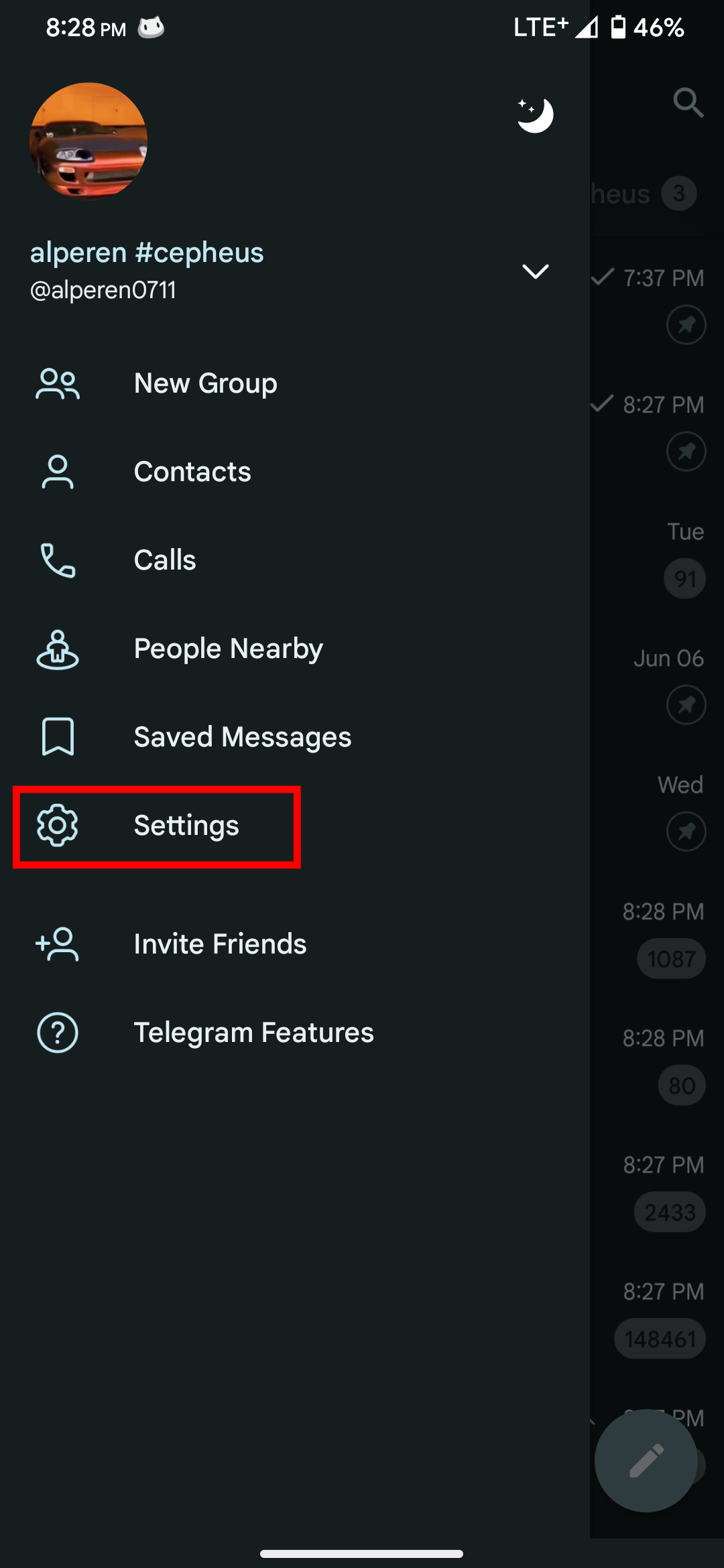Create a New Group
Screen dimensions: 724x1568
click(205, 383)
